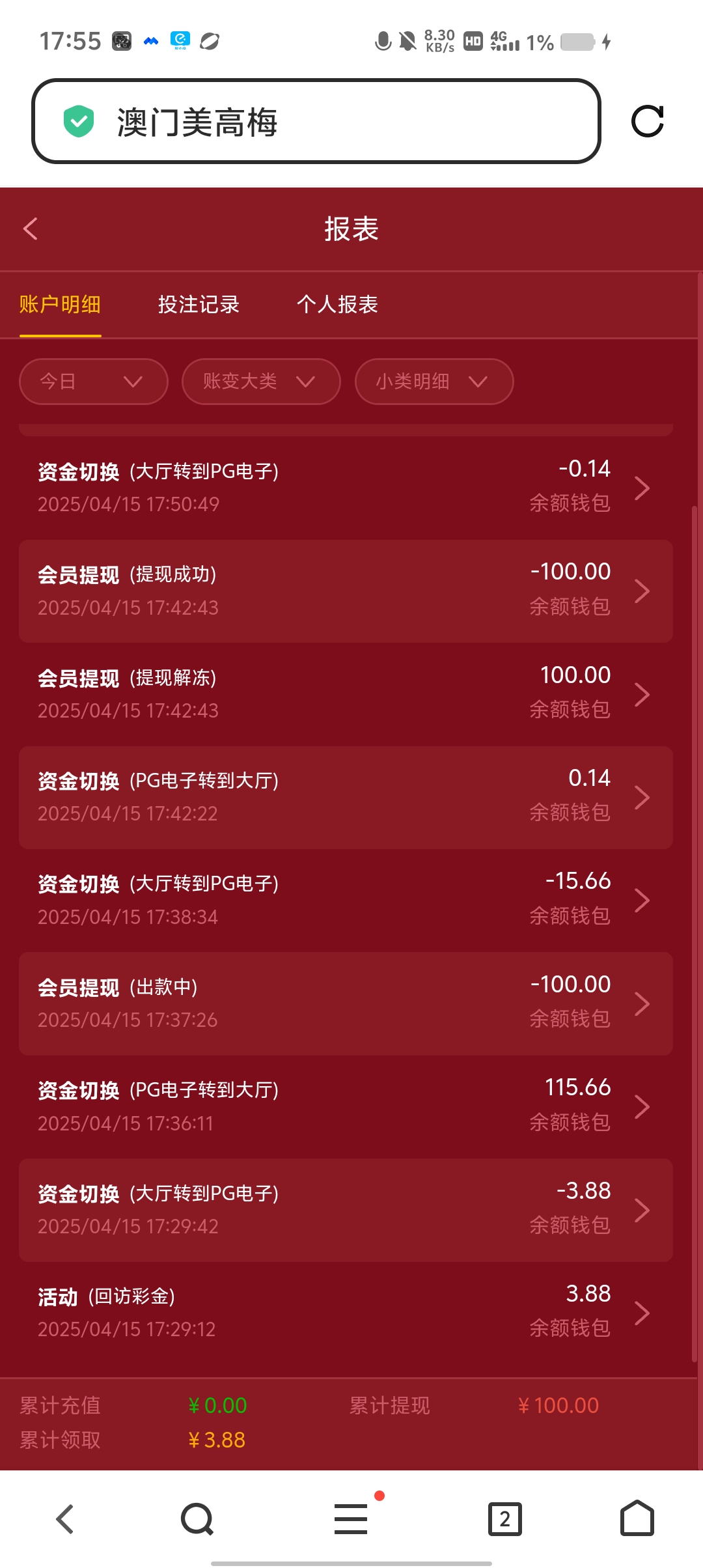View the 115.66 transfer record
Image resolution: width=703 pixels, height=1568 pixels.
click(345, 1106)
